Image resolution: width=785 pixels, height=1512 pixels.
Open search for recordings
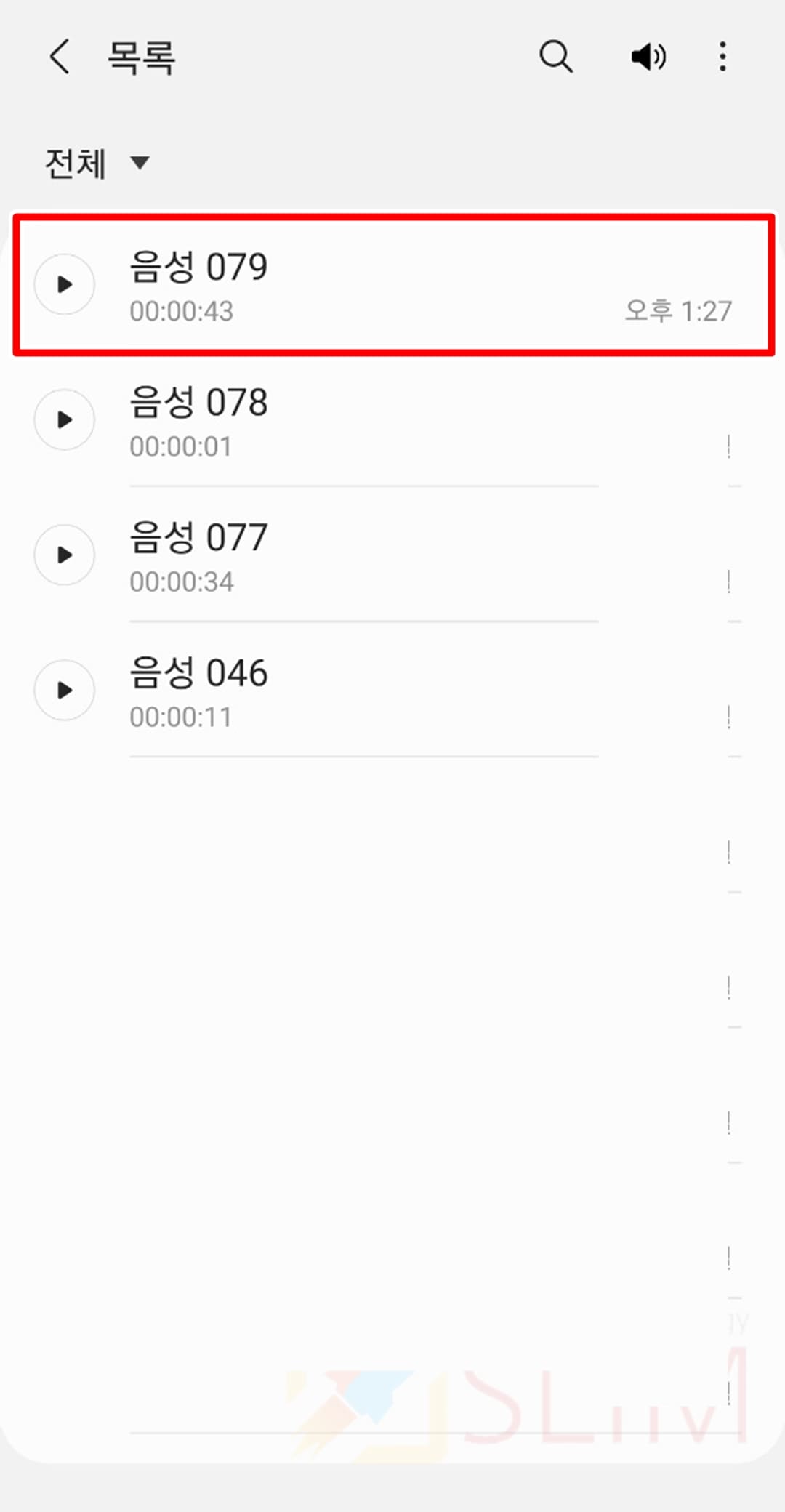[x=556, y=57]
